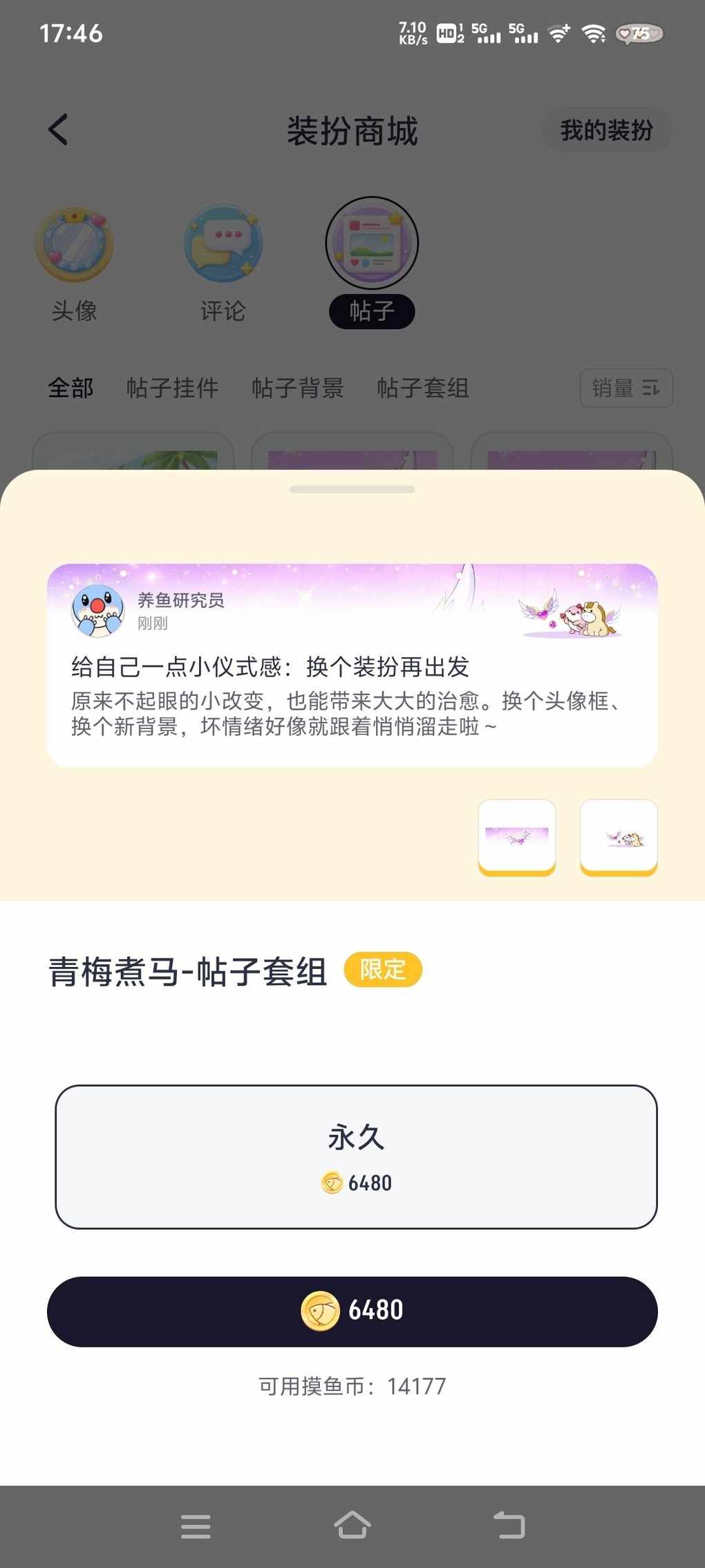
Task: Select the 永久 purchase option
Action: click(356, 1156)
